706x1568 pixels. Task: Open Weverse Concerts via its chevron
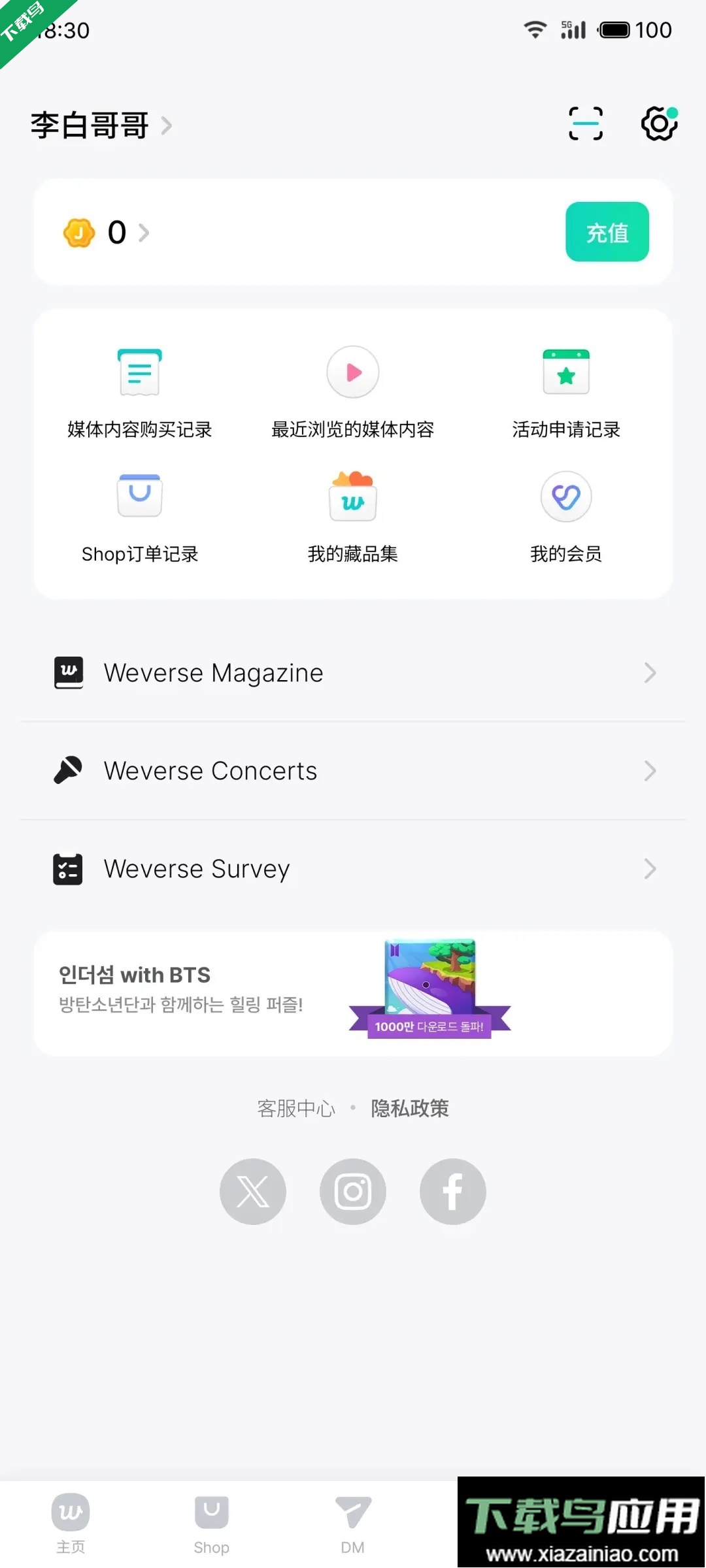649,771
